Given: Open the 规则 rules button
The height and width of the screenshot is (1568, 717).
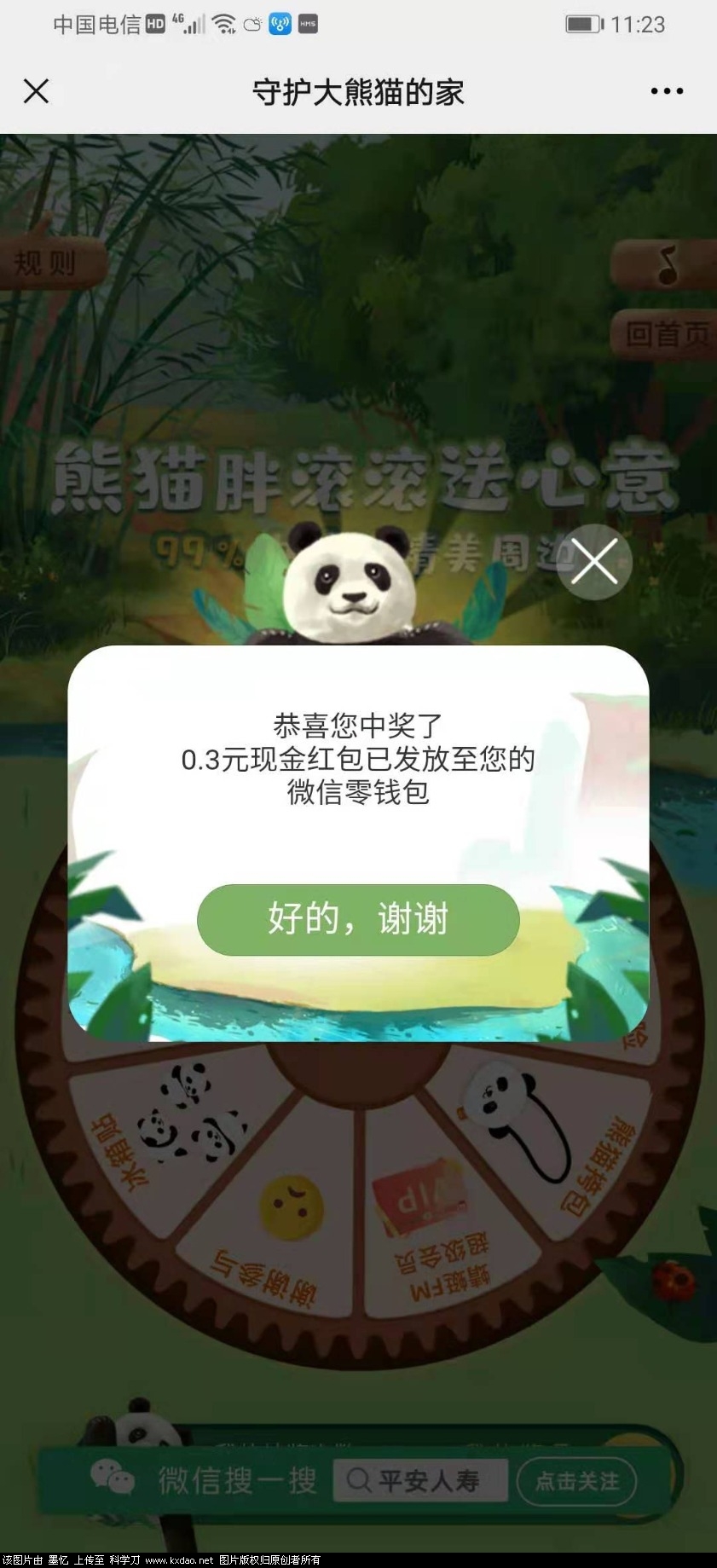Looking at the screenshot, I should tap(47, 263).
